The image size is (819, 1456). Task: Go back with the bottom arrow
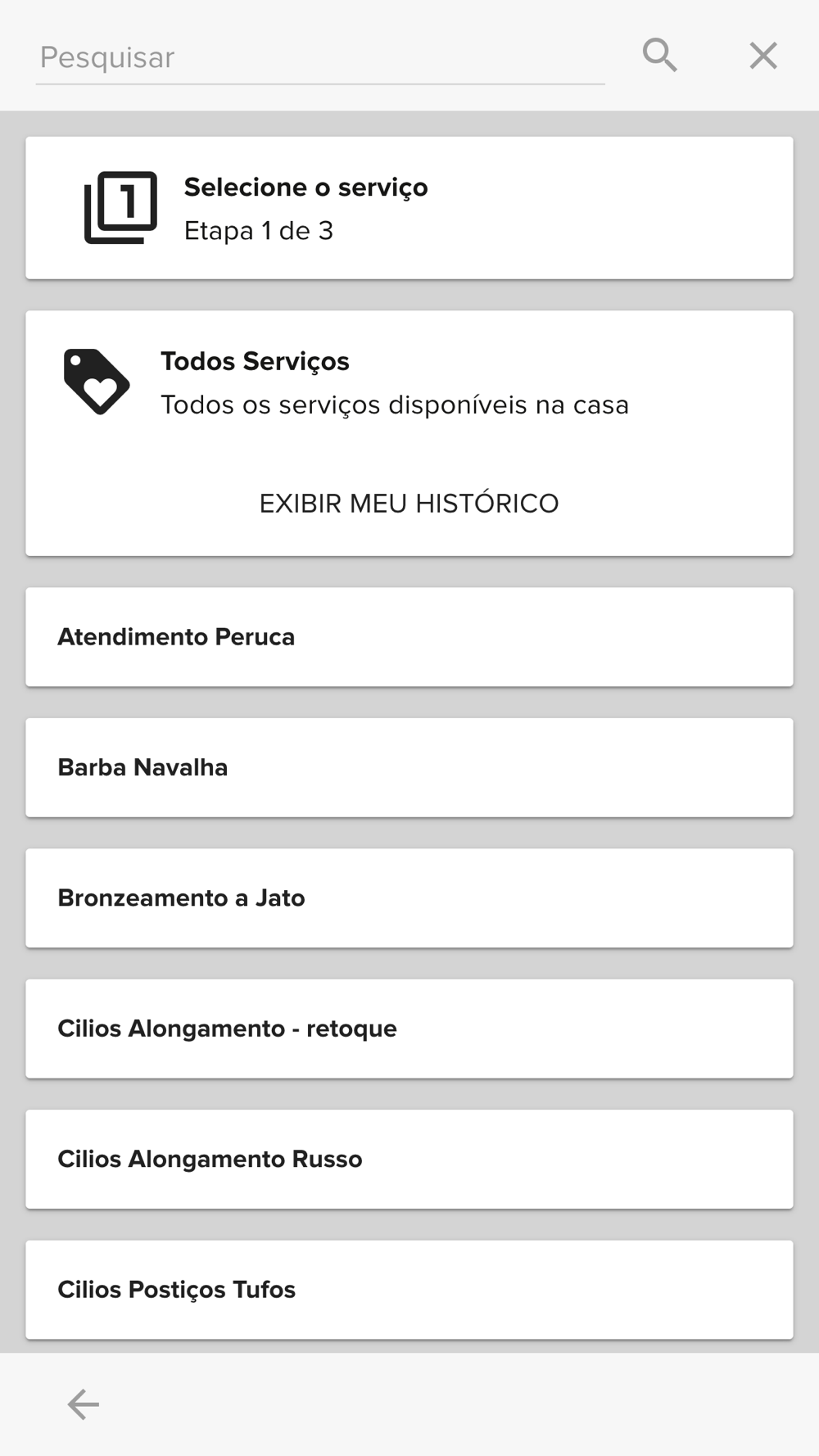click(83, 1404)
